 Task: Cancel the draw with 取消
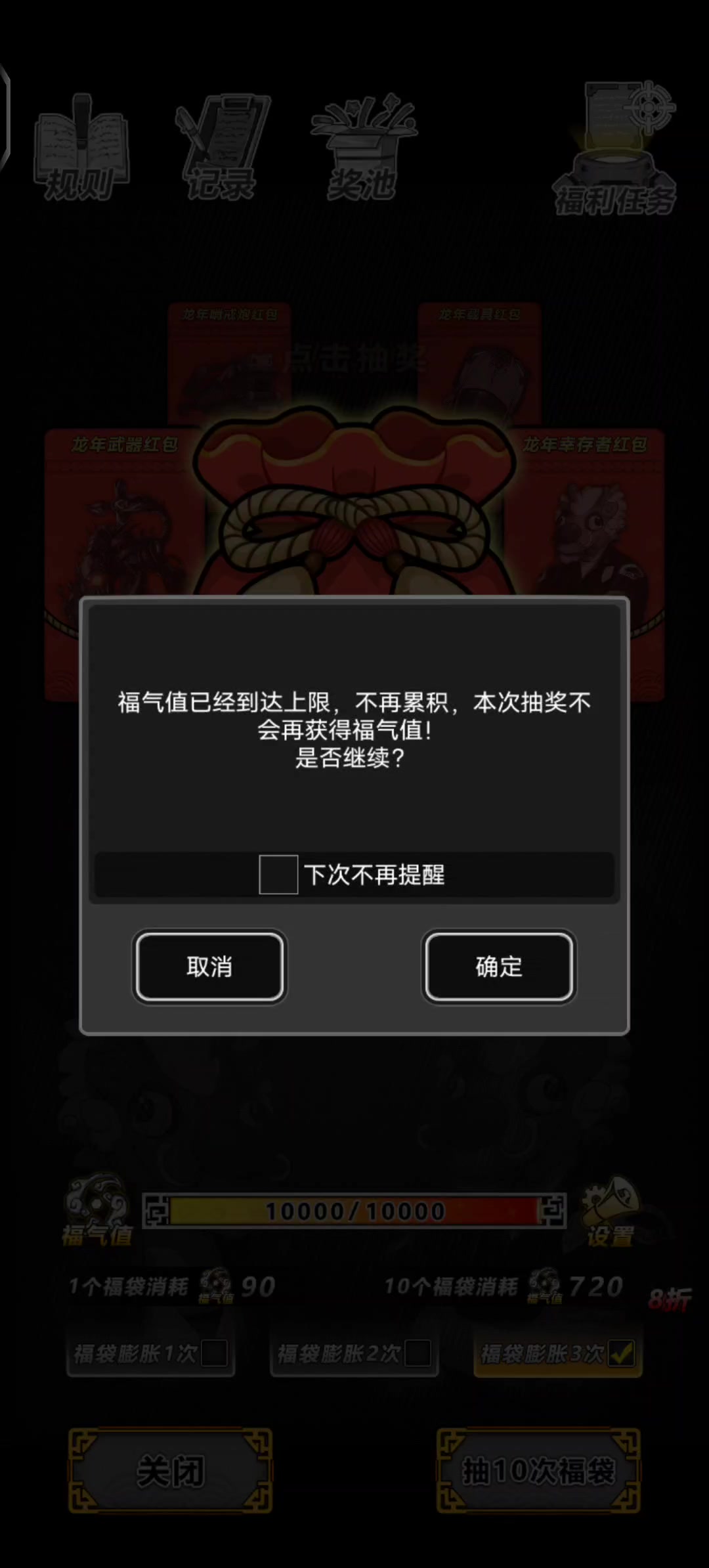coord(209,967)
